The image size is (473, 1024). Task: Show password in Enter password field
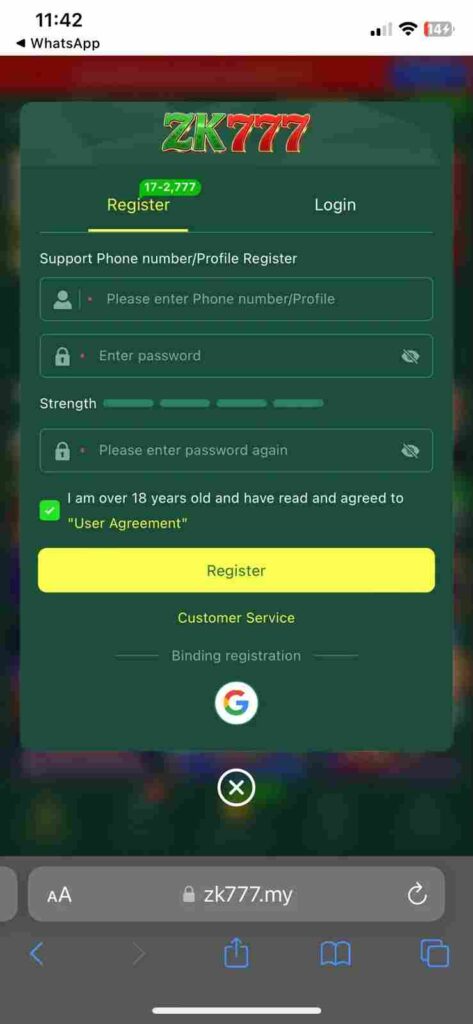[x=410, y=357]
